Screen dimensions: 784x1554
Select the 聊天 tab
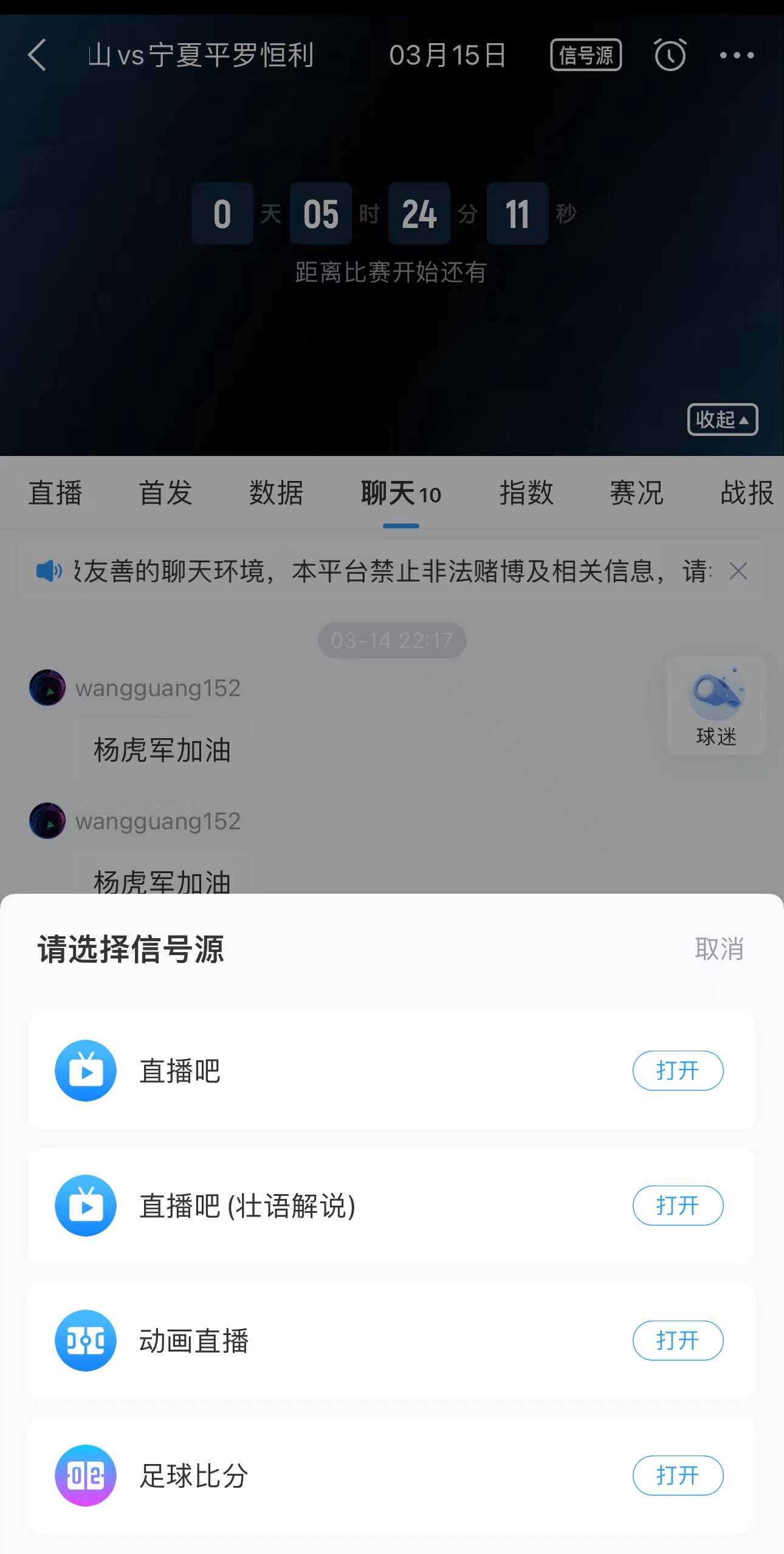coord(401,493)
